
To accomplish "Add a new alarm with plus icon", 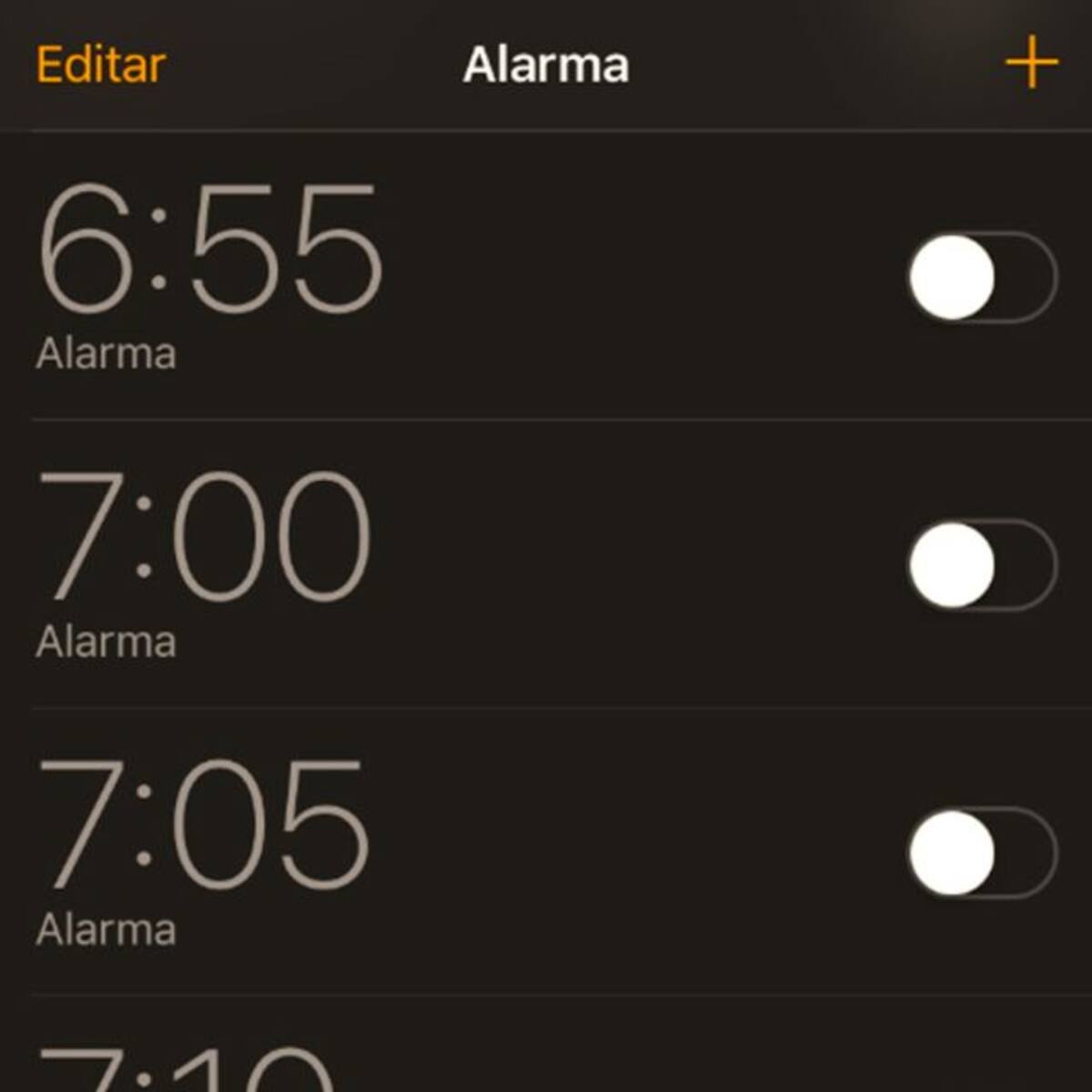I will (x=1031, y=64).
